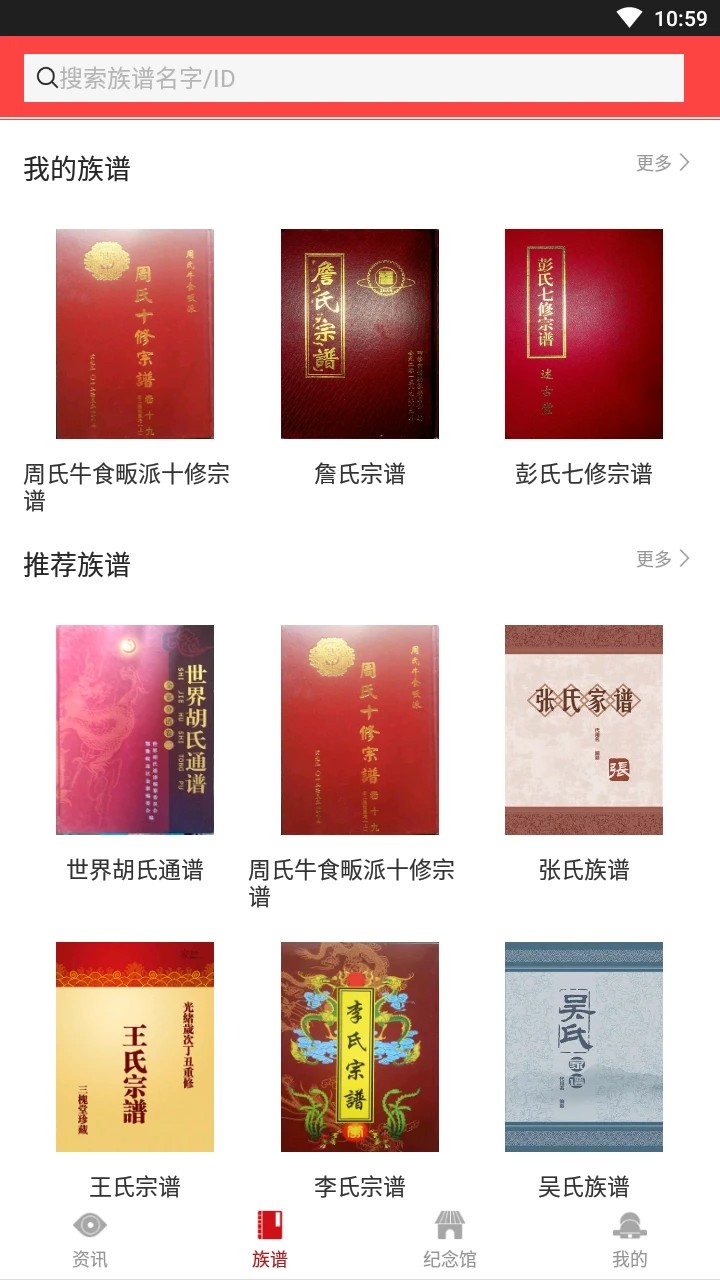Tap the search box for 族谱名字/ID
The width and height of the screenshot is (720, 1280).
354,78
